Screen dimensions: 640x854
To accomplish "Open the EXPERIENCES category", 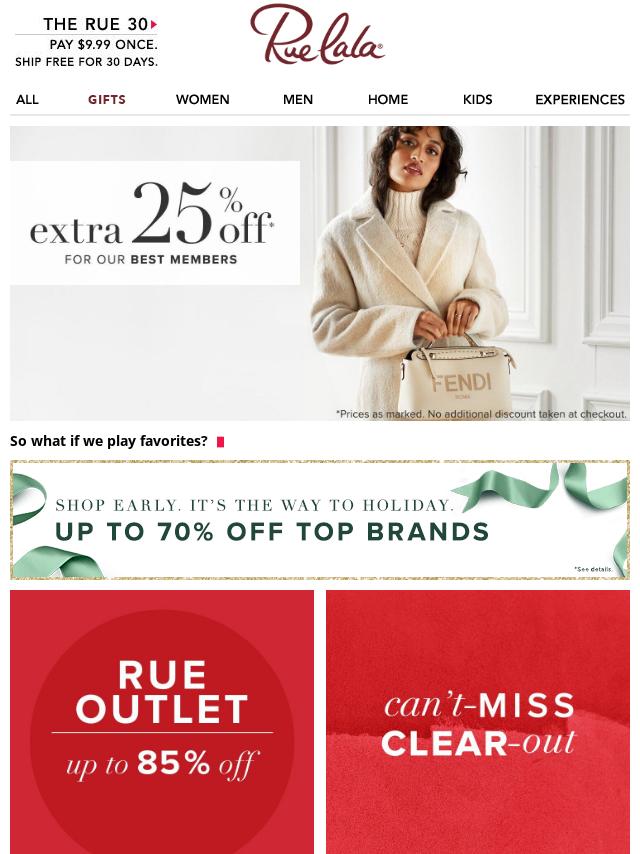I will [579, 99].
